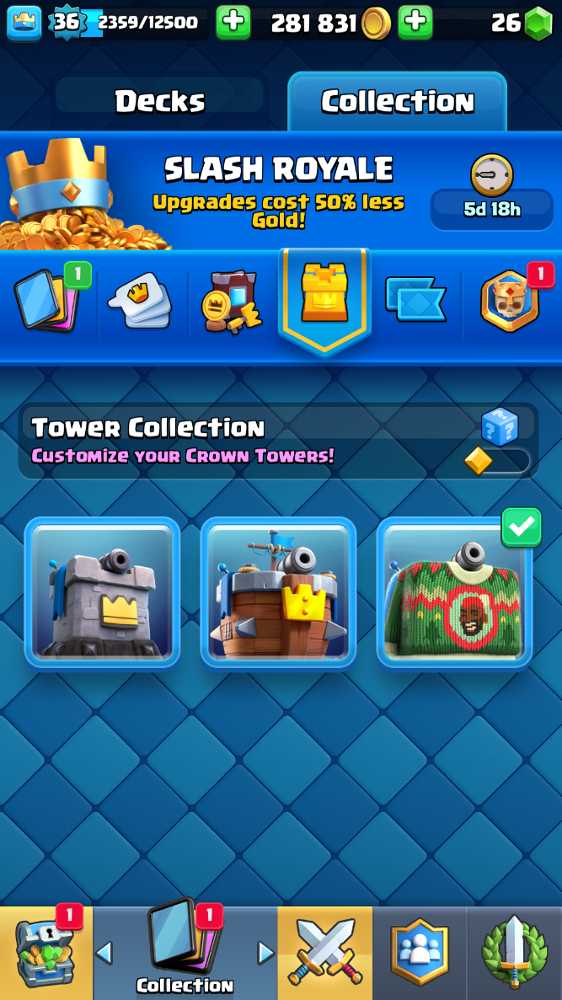Open the shop chest tab
The image size is (562, 1000).
pyautogui.click(x=46, y=953)
